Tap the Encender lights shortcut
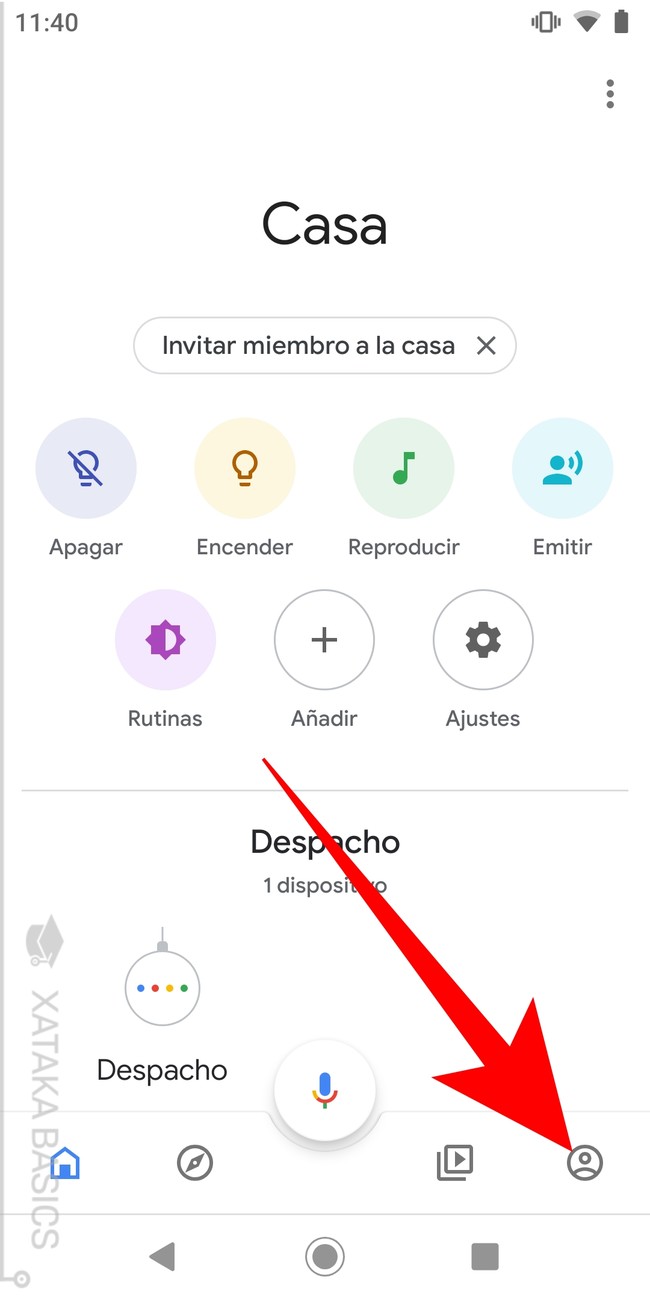This screenshot has height=1300, width=650. tap(245, 468)
